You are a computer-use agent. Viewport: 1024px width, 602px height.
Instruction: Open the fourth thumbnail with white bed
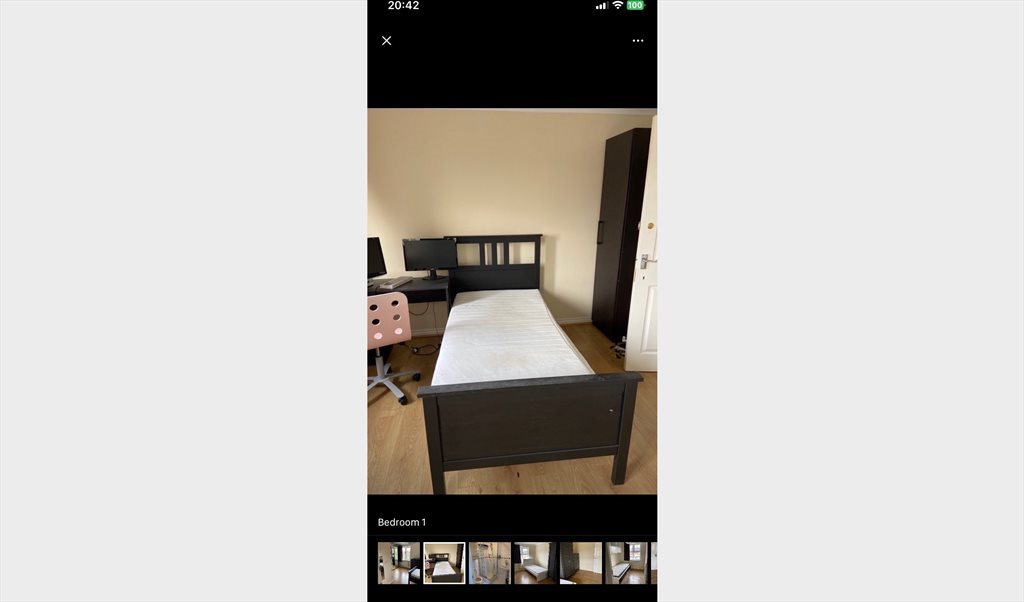pyautogui.click(x=535, y=563)
